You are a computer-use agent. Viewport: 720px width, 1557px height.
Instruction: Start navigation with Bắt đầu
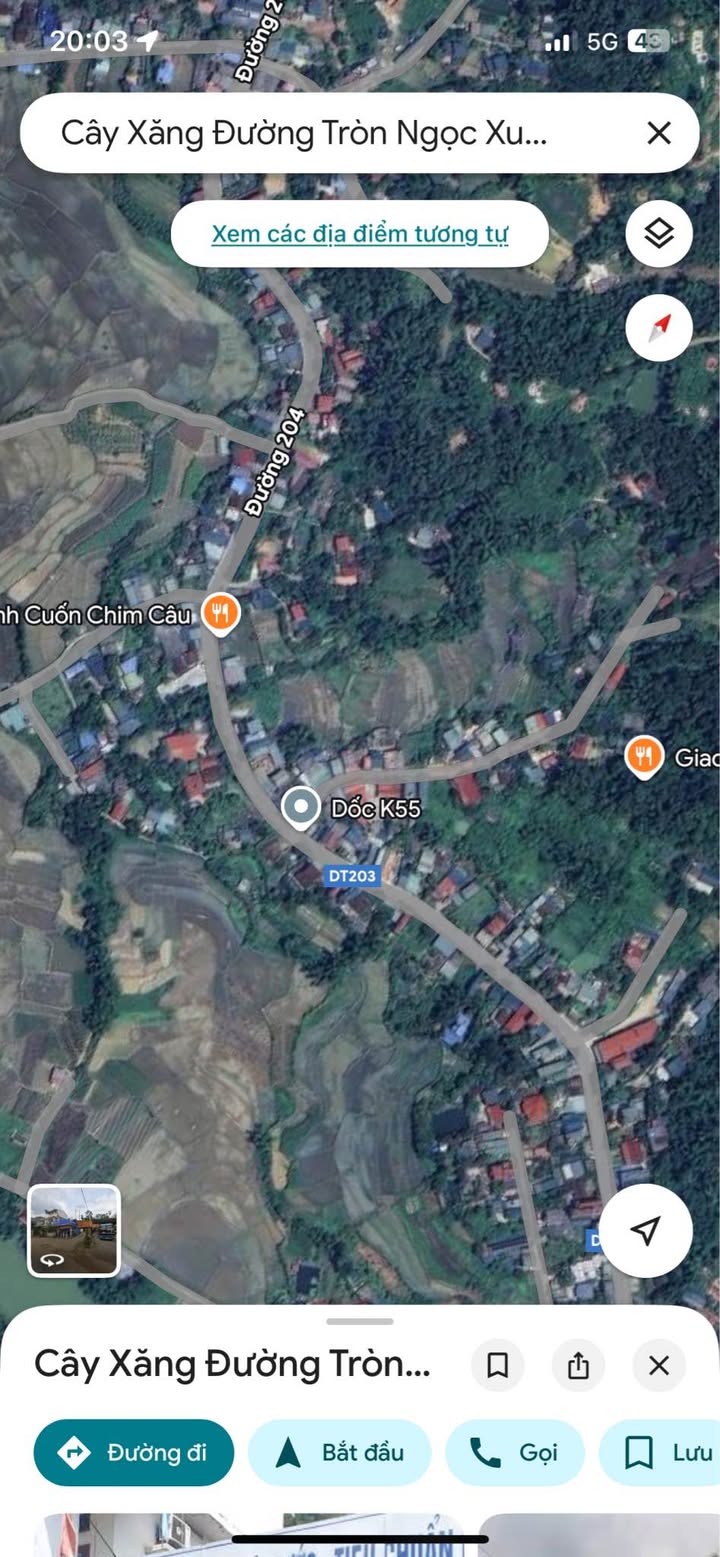point(339,1452)
